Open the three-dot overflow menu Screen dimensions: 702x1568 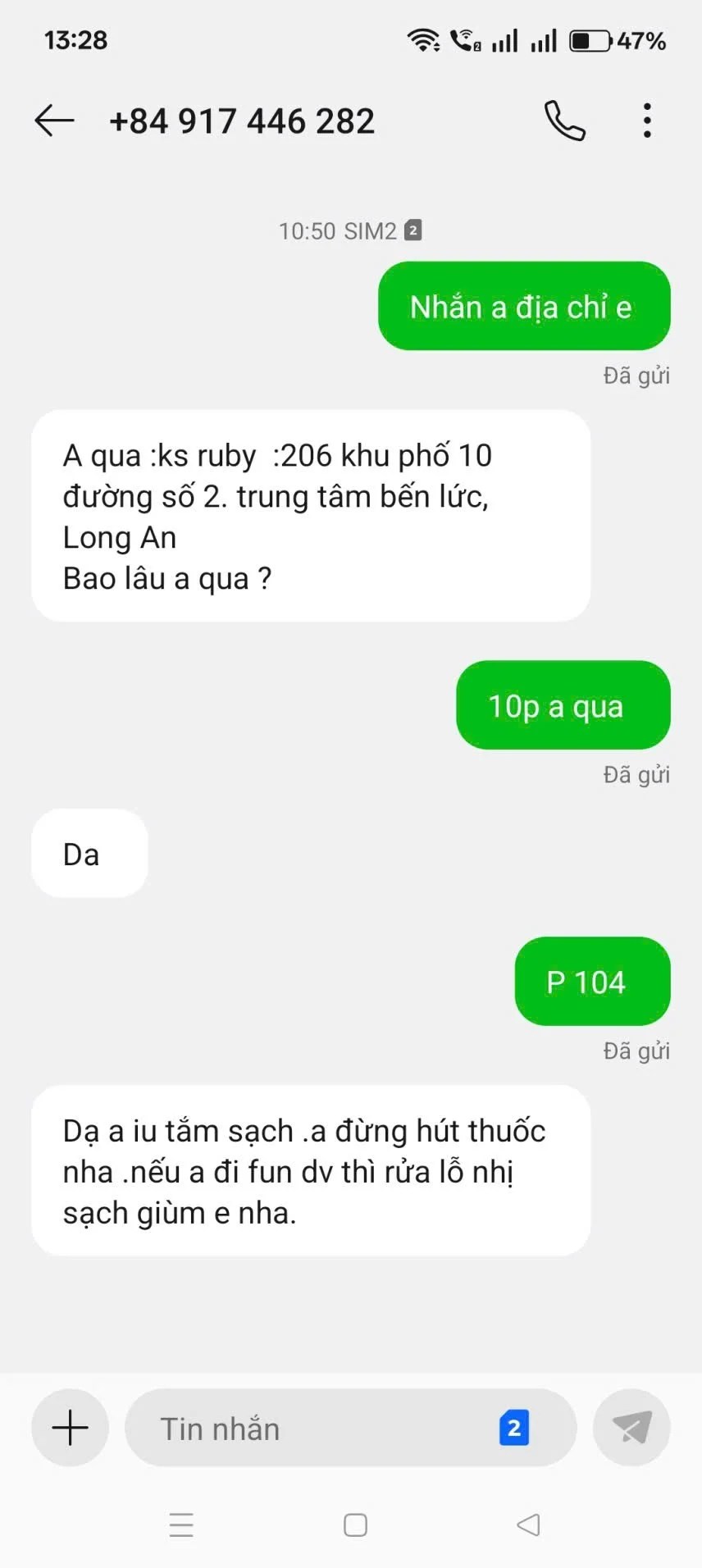click(x=647, y=121)
